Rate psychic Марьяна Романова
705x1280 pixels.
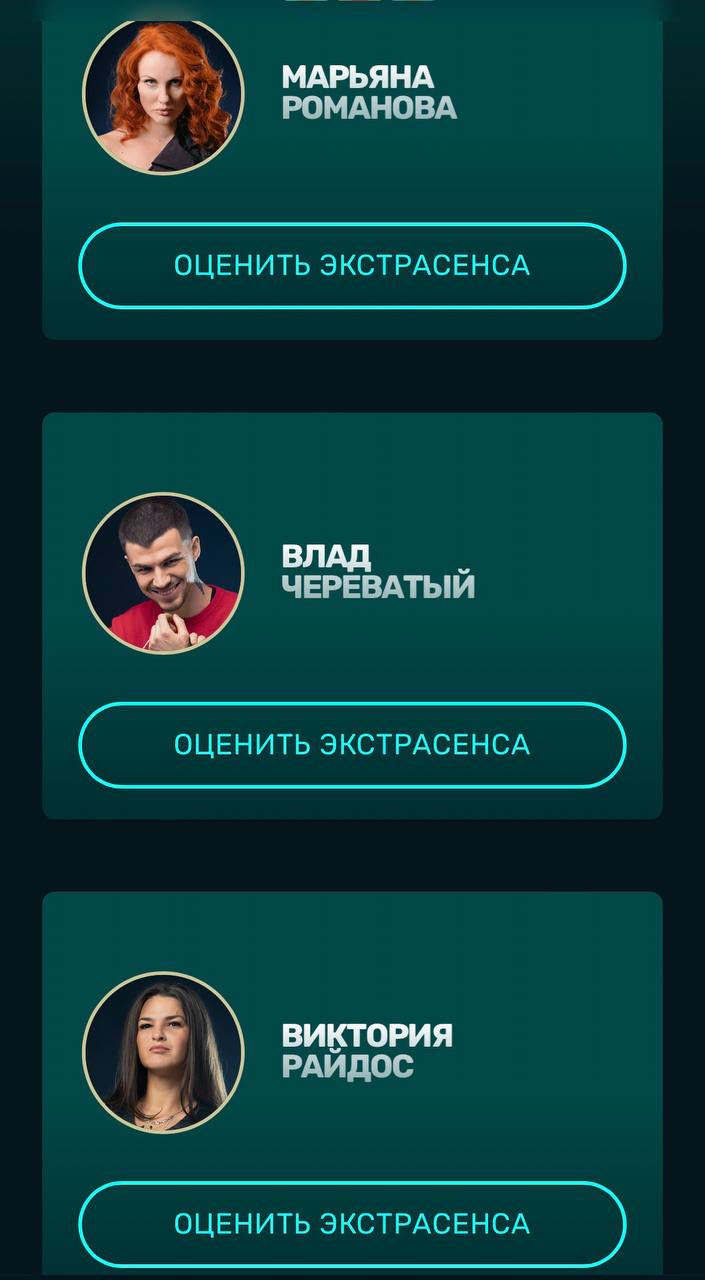pos(352,266)
